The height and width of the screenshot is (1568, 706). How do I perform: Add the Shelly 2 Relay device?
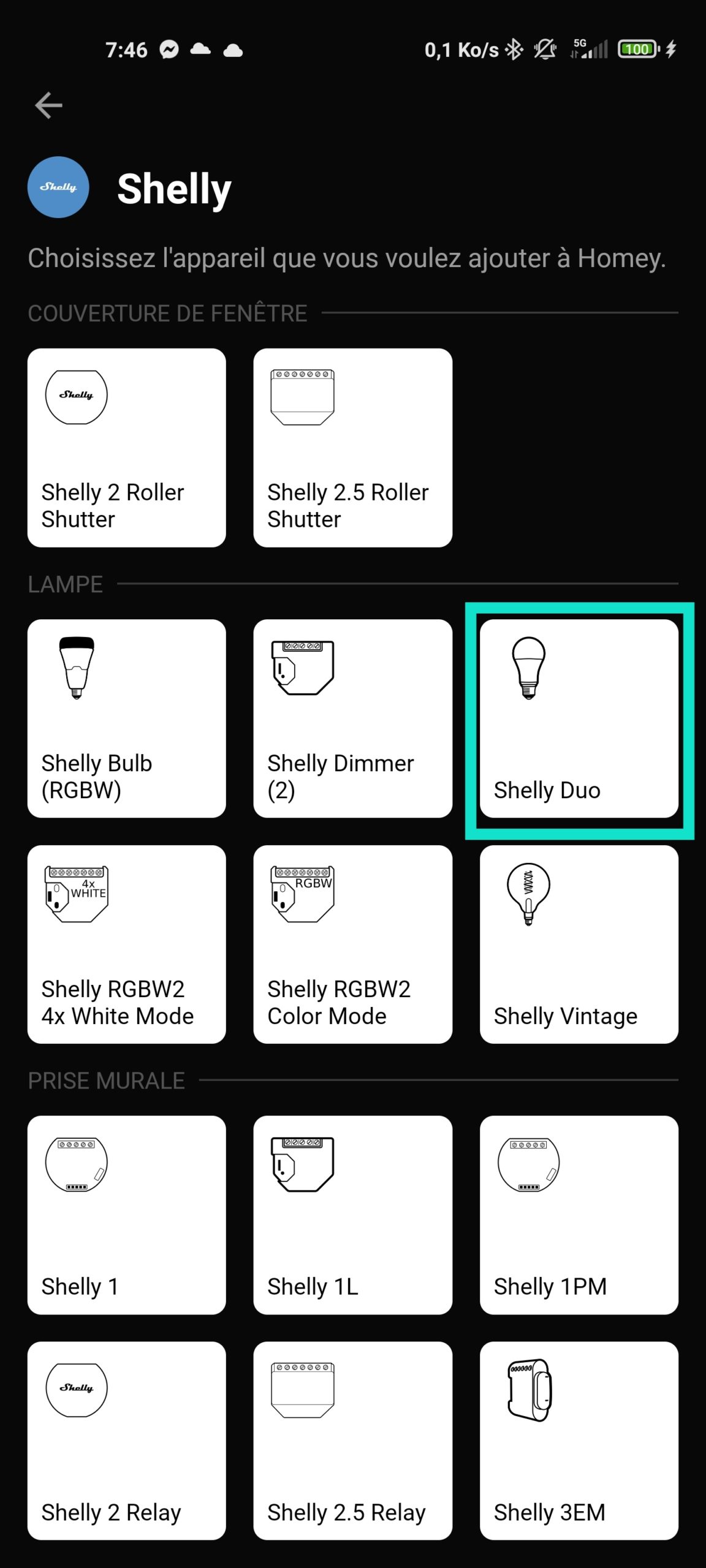[126, 1441]
